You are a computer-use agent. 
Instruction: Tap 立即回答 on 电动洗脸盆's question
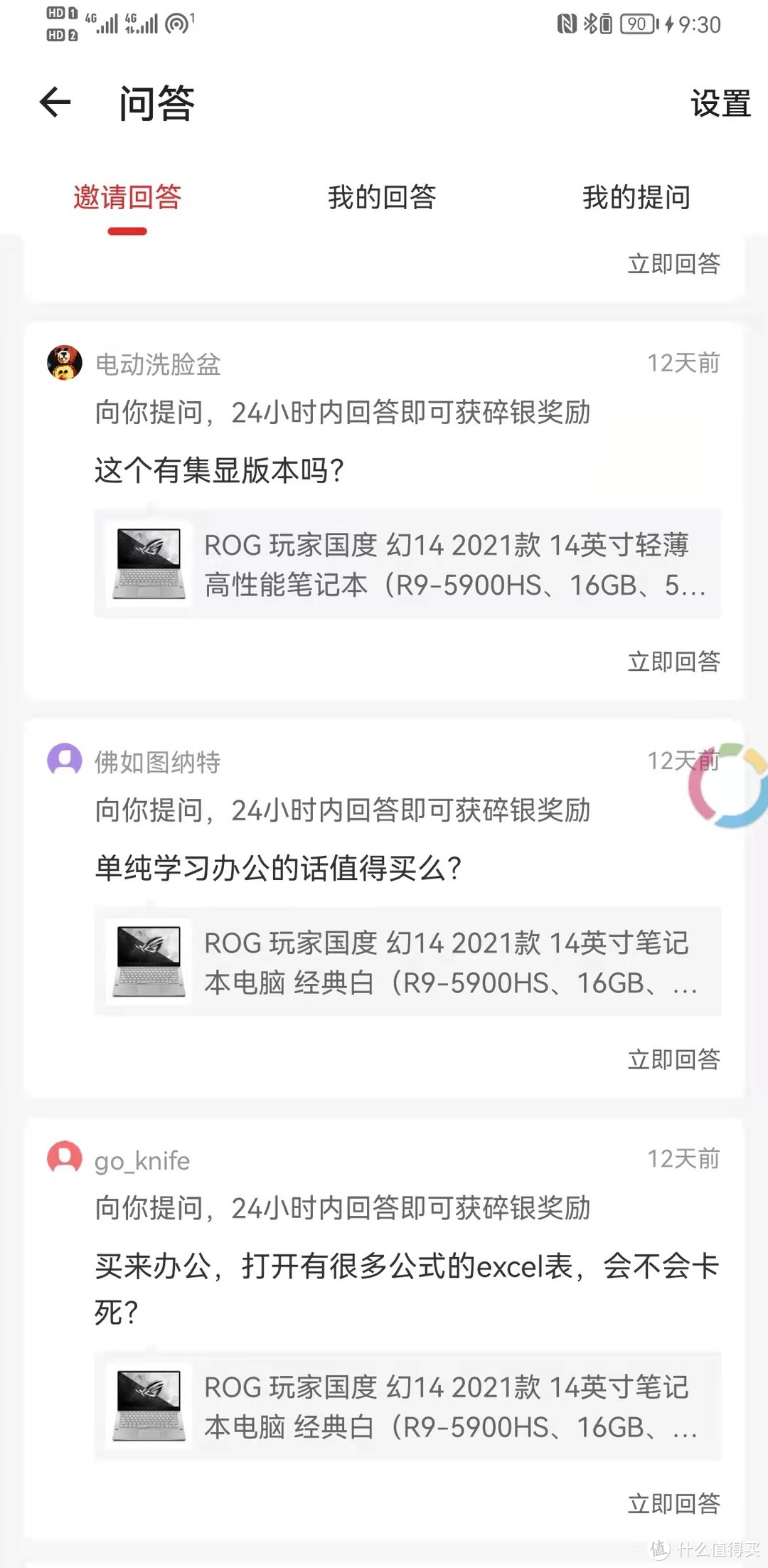[674, 662]
